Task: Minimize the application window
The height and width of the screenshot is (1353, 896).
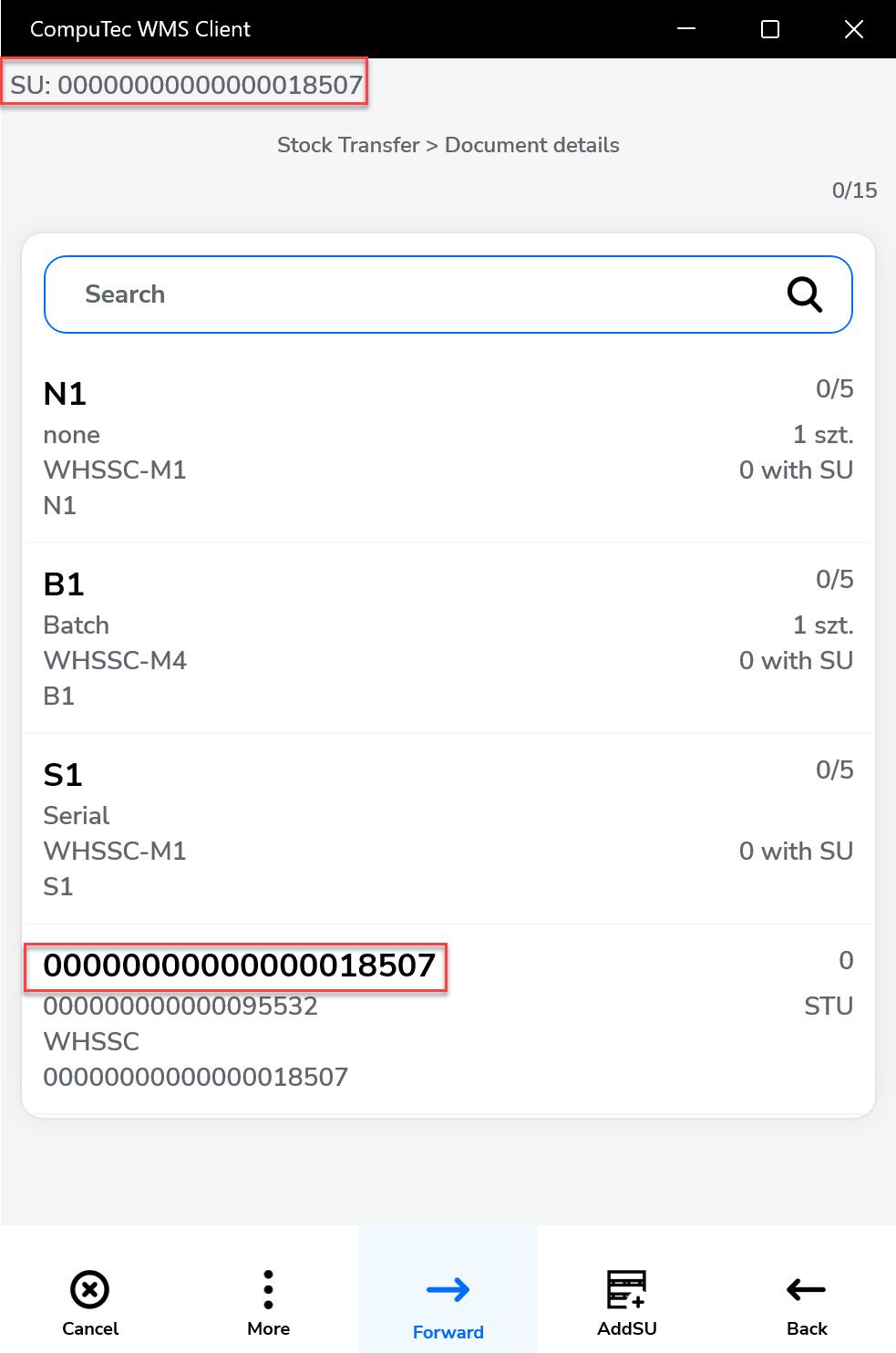Action: pyautogui.click(x=686, y=29)
